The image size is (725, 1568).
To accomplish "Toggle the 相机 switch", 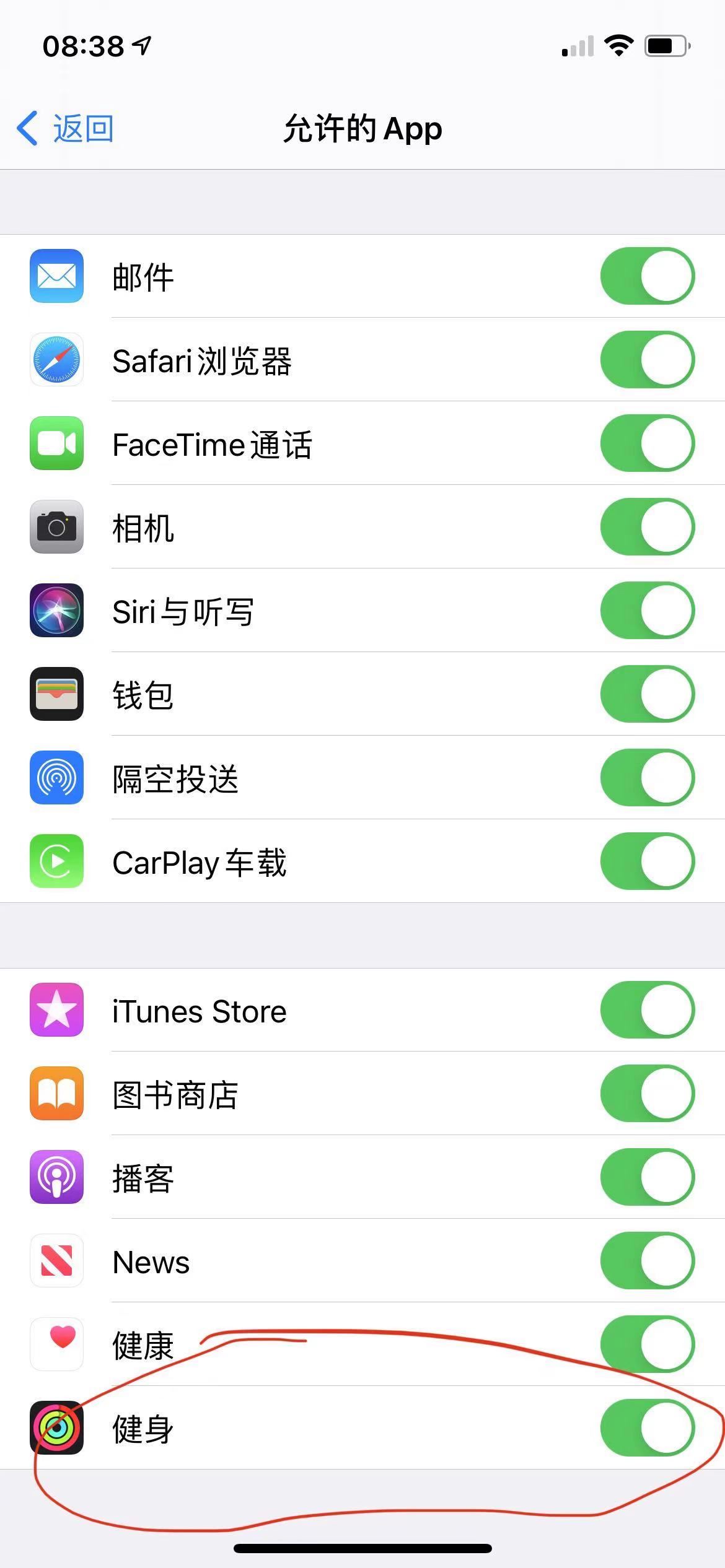I will tap(647, 527).
